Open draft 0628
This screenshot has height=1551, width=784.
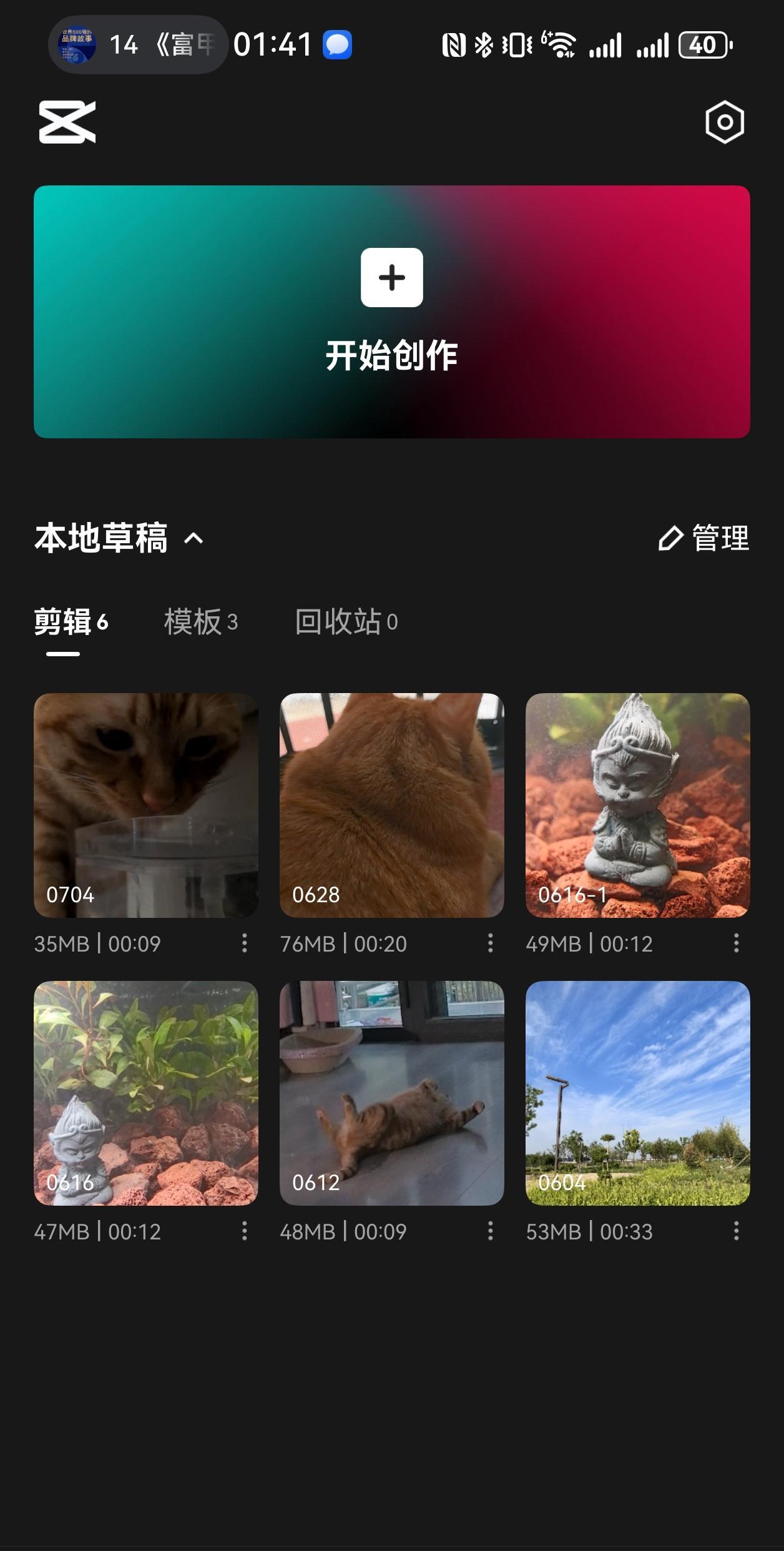point(392,805)
